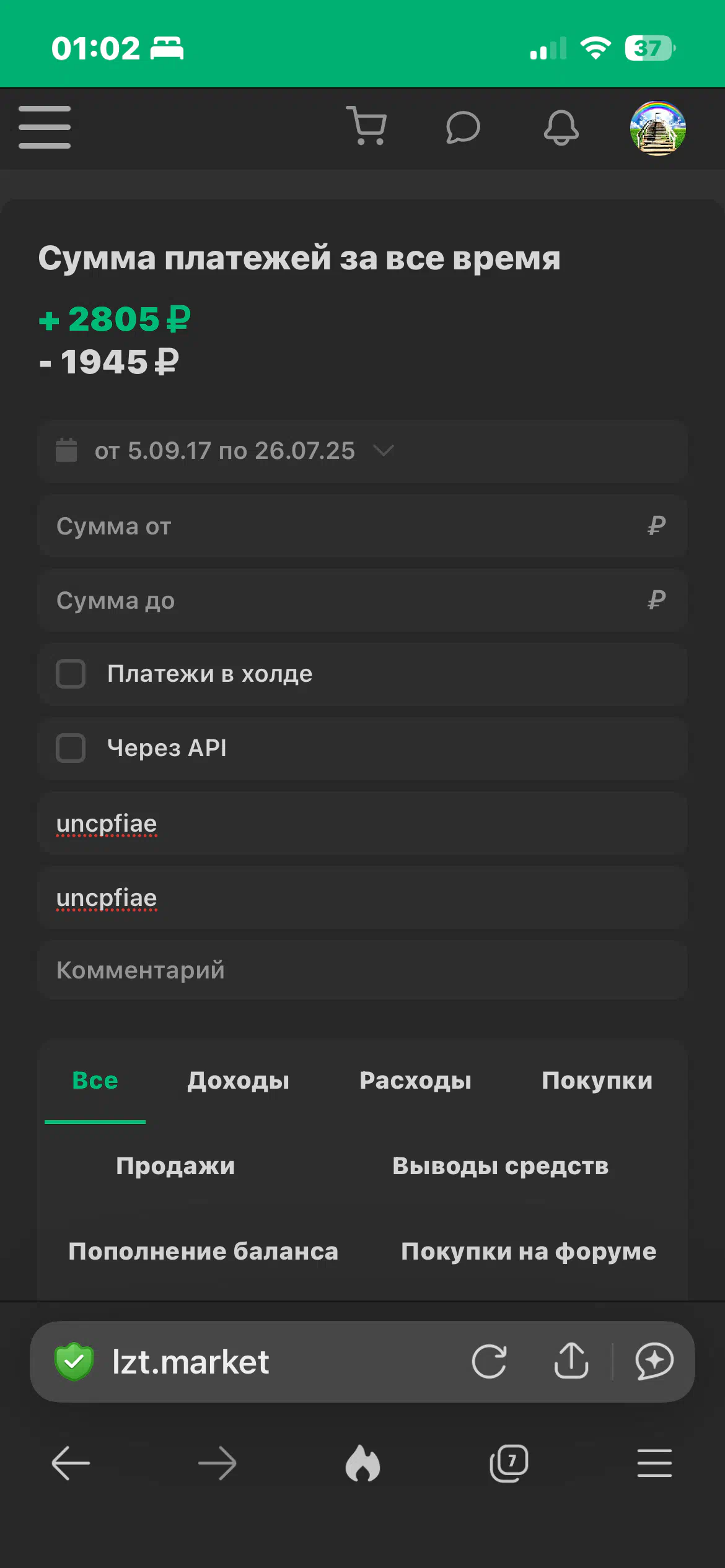Open the notifications bell
The width and height of the screenshot is (725, 1568).
coord(561,128)
